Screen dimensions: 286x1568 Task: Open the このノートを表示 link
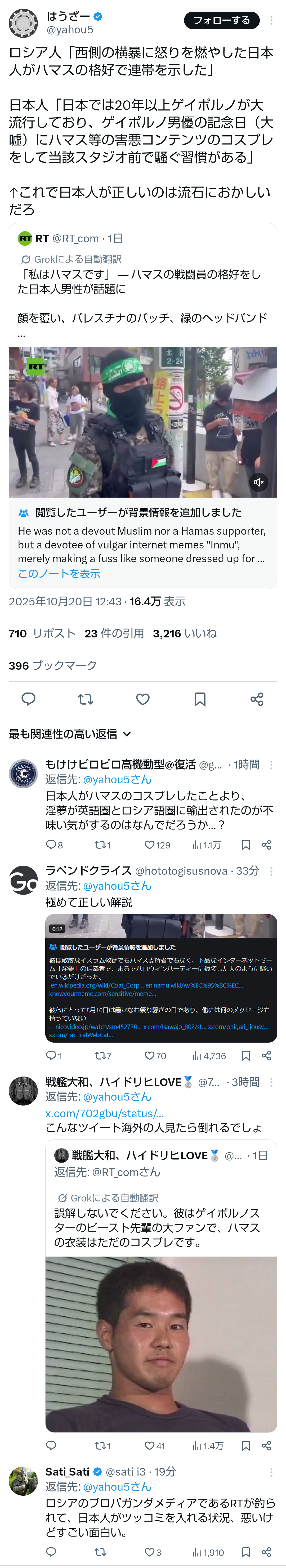point(59,573)
